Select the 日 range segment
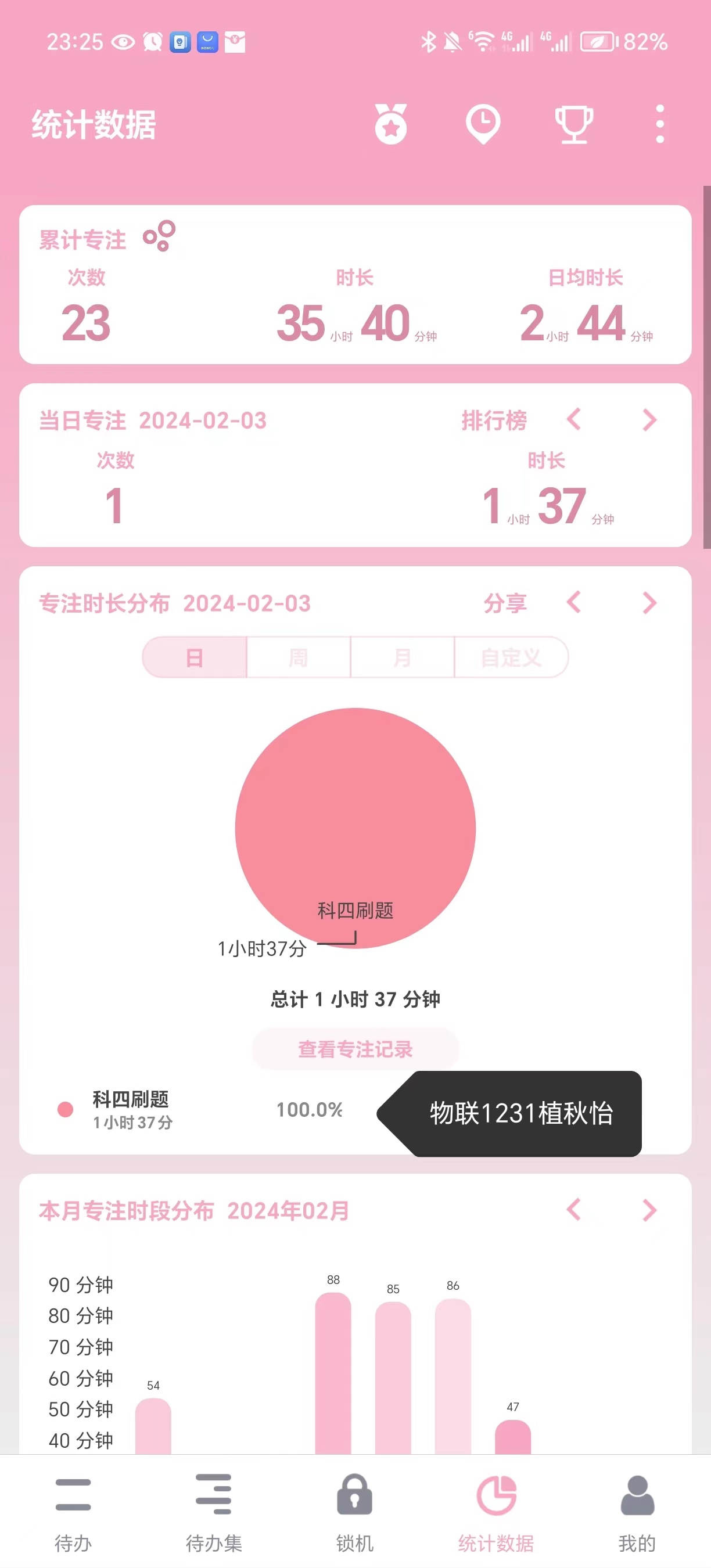 [x=195, y=657]
